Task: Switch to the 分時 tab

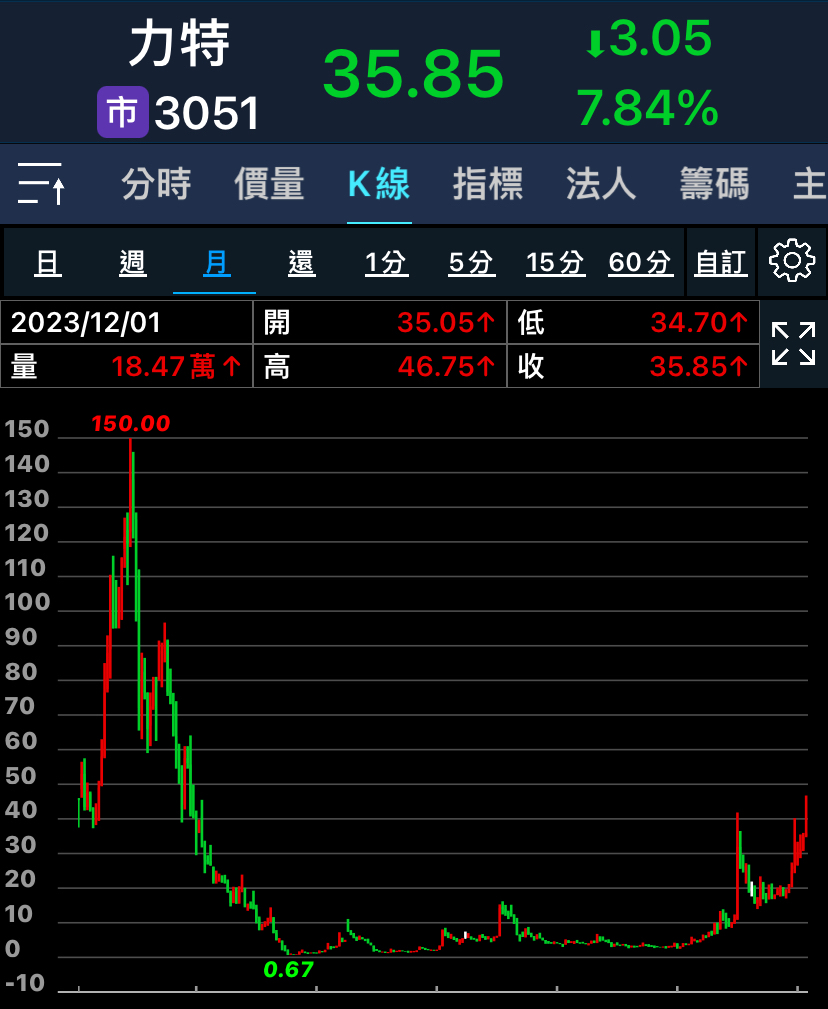Action: [156, 184]
